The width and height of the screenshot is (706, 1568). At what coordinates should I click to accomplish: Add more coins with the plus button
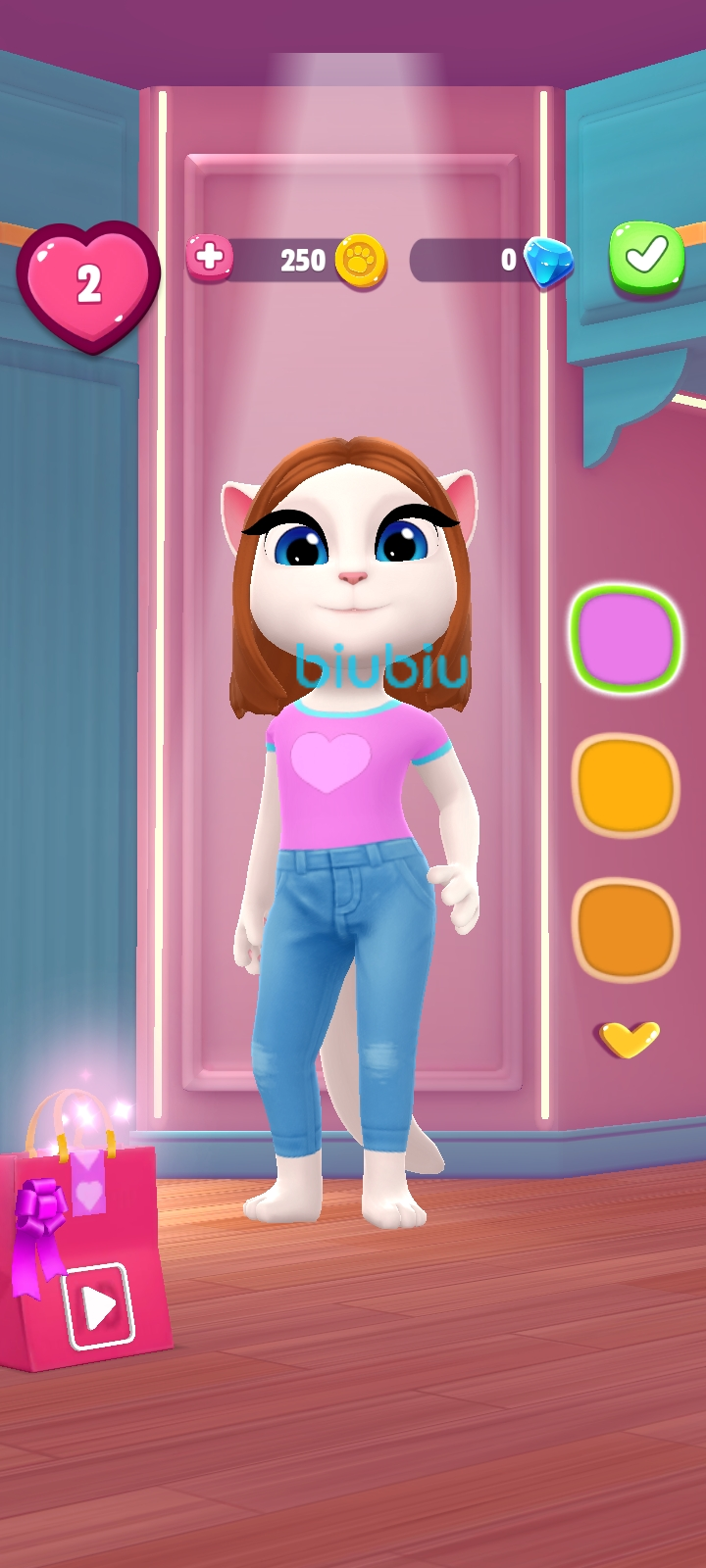click(x=209, y=259)
